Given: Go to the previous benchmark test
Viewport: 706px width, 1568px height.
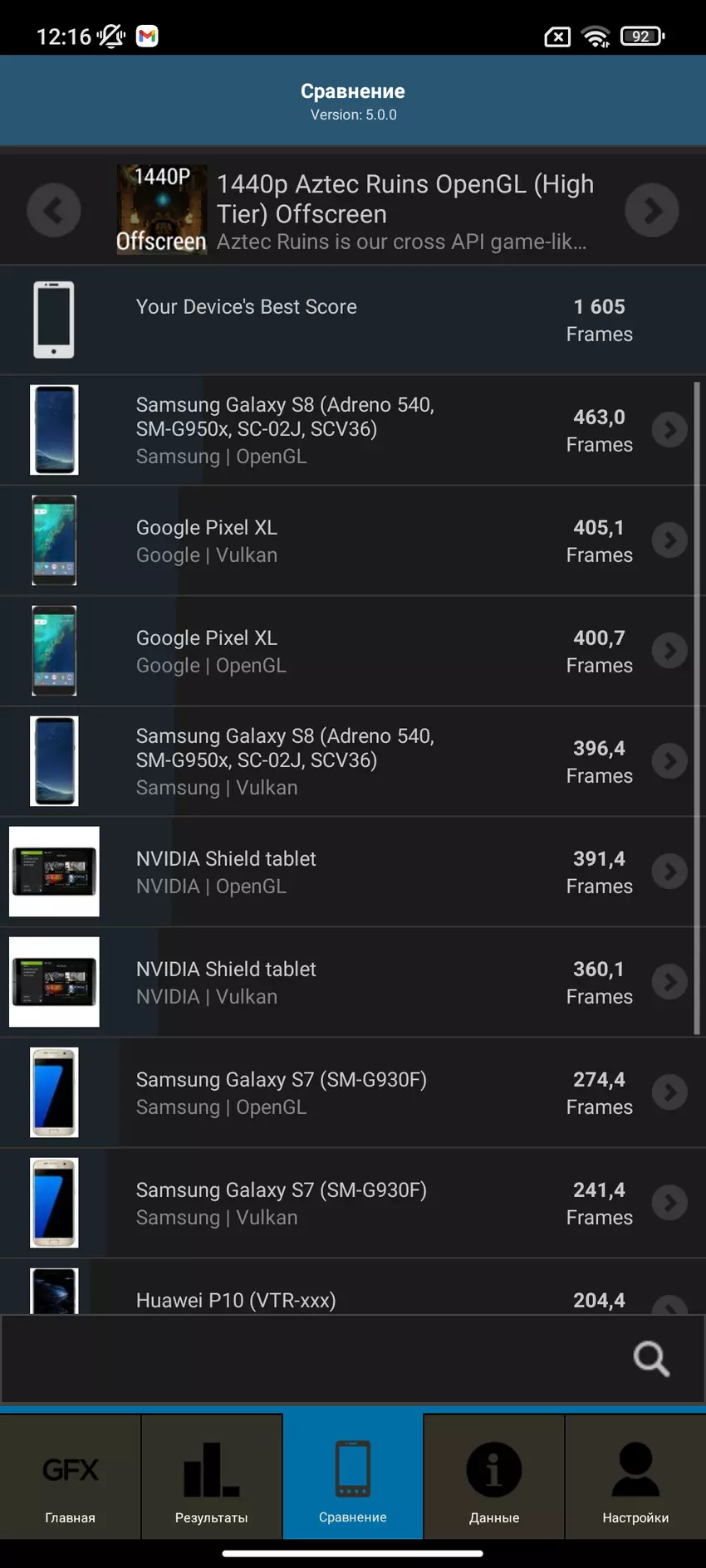Looking at the screenshot, I should point(54,210).
